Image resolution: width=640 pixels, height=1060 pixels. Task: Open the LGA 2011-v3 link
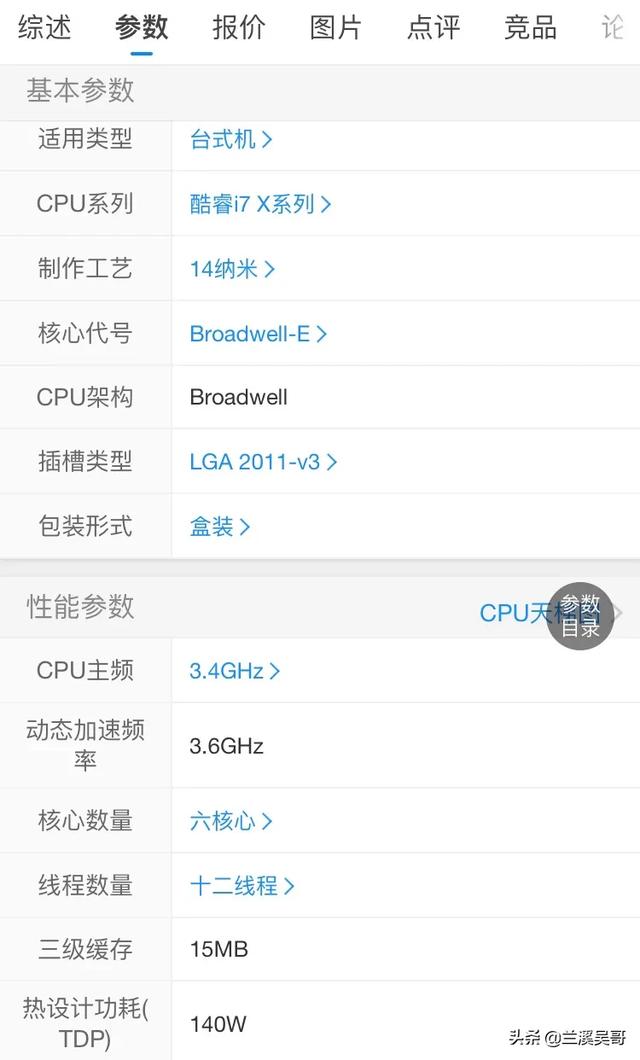[263, 462]
